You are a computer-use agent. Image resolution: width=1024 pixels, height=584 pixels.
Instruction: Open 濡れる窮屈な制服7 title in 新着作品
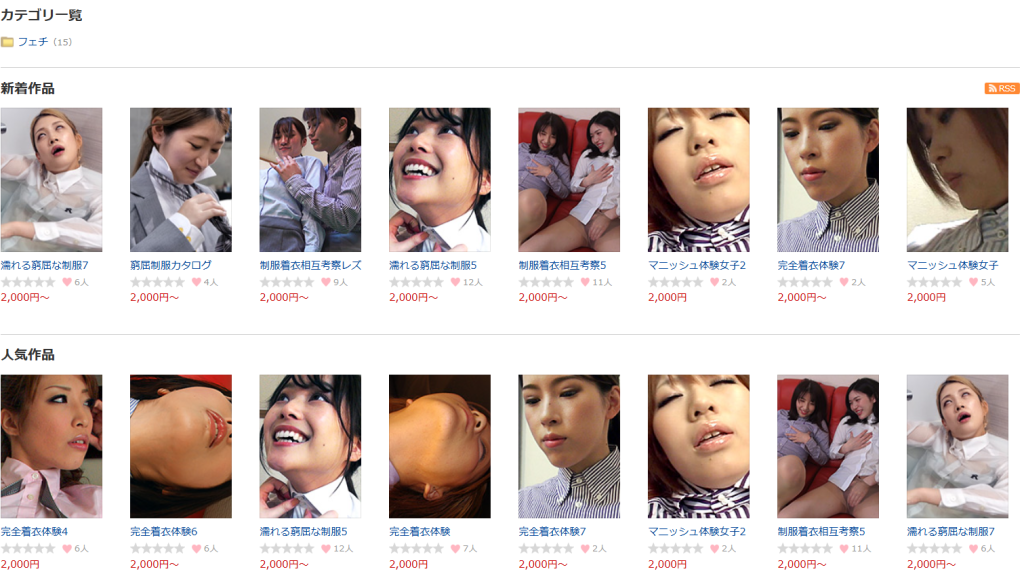coord(45,265)
